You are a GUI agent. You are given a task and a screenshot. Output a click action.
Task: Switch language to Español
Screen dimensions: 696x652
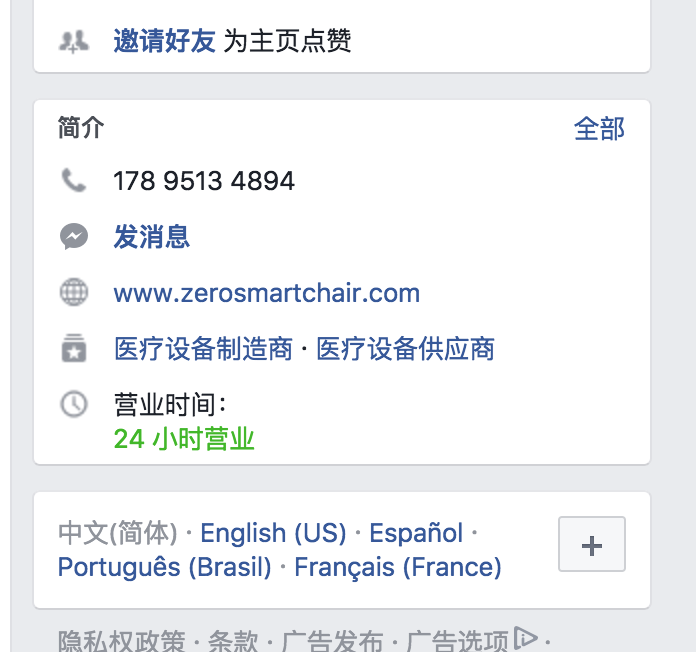416,533
